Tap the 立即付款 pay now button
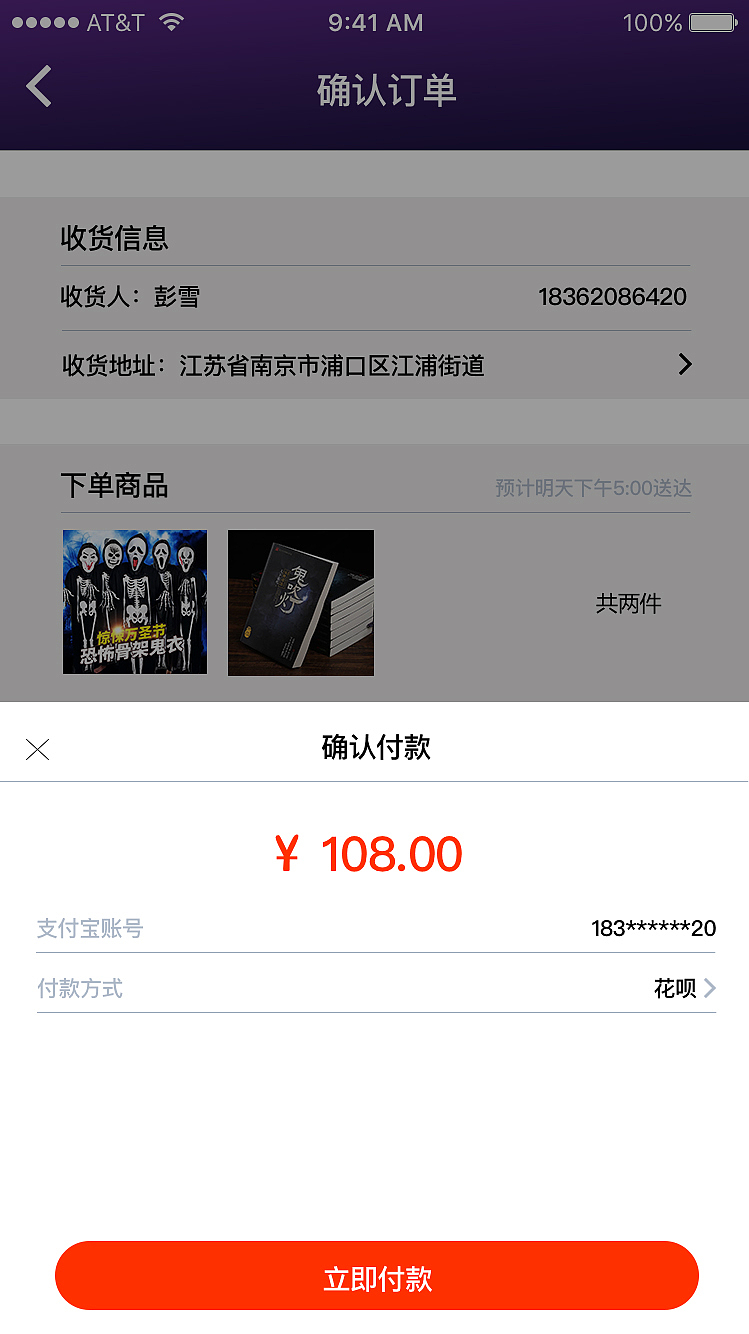 coord(375,1276)
